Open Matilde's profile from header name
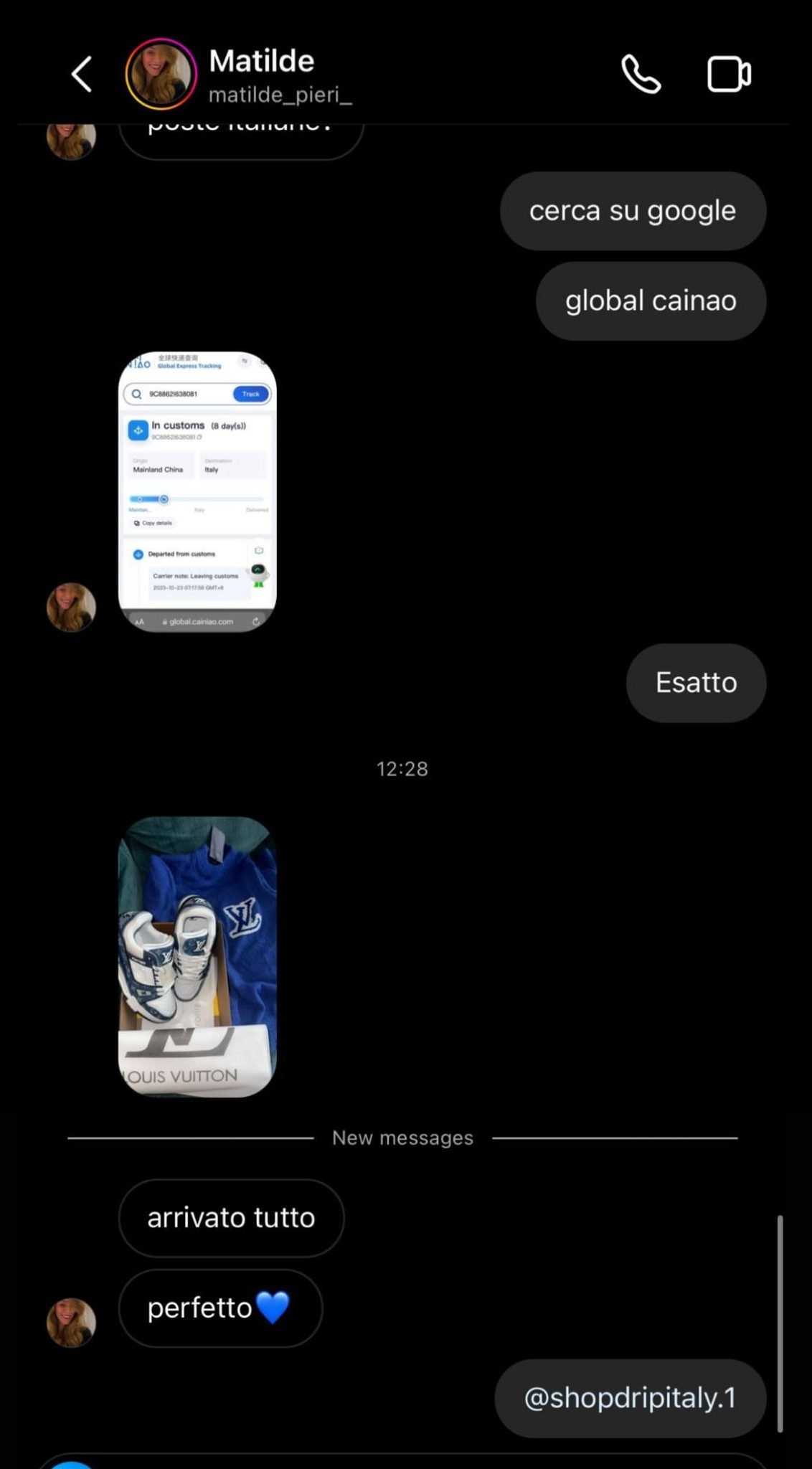This screenshot has width=812, height=1469. [x=263, y=62]
